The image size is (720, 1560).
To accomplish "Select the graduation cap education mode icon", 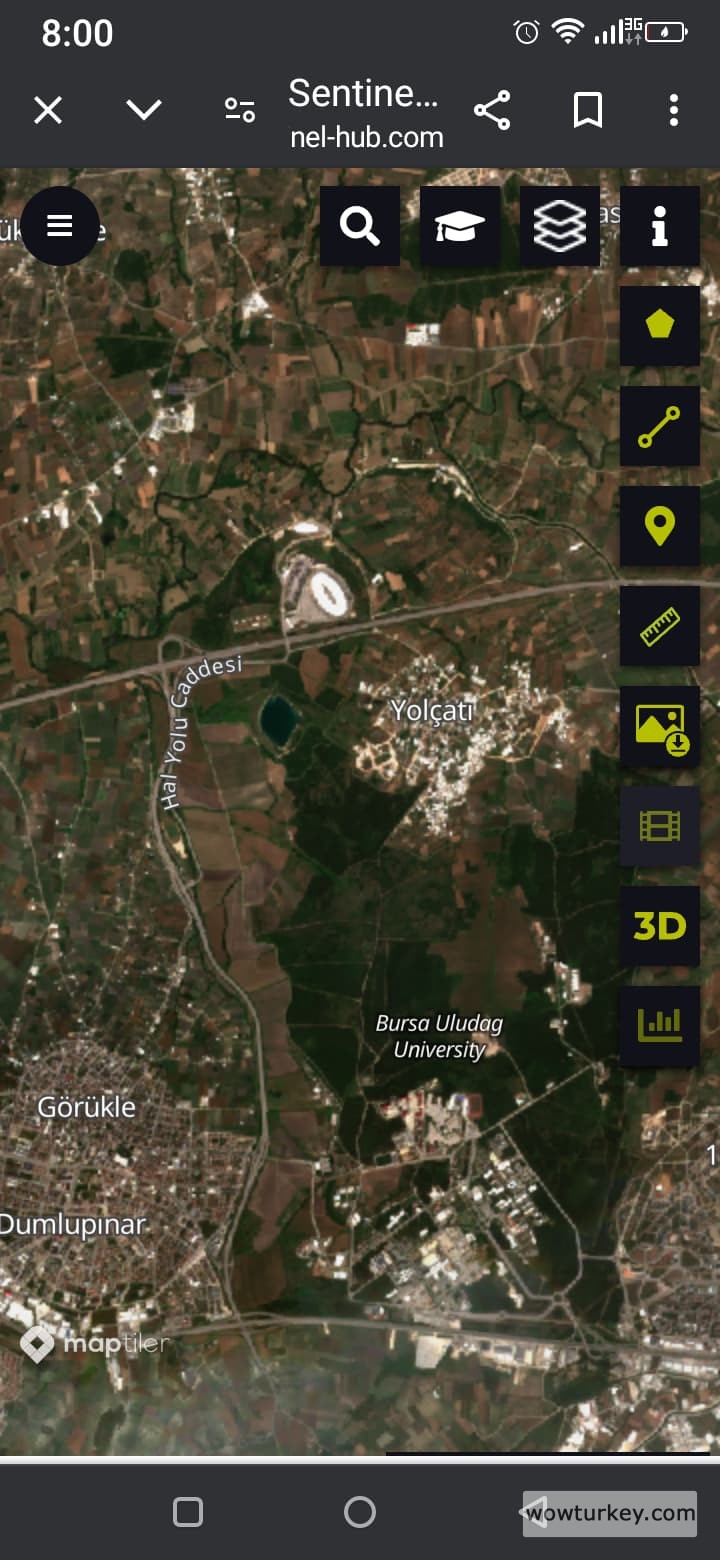I will pos(459,226).
